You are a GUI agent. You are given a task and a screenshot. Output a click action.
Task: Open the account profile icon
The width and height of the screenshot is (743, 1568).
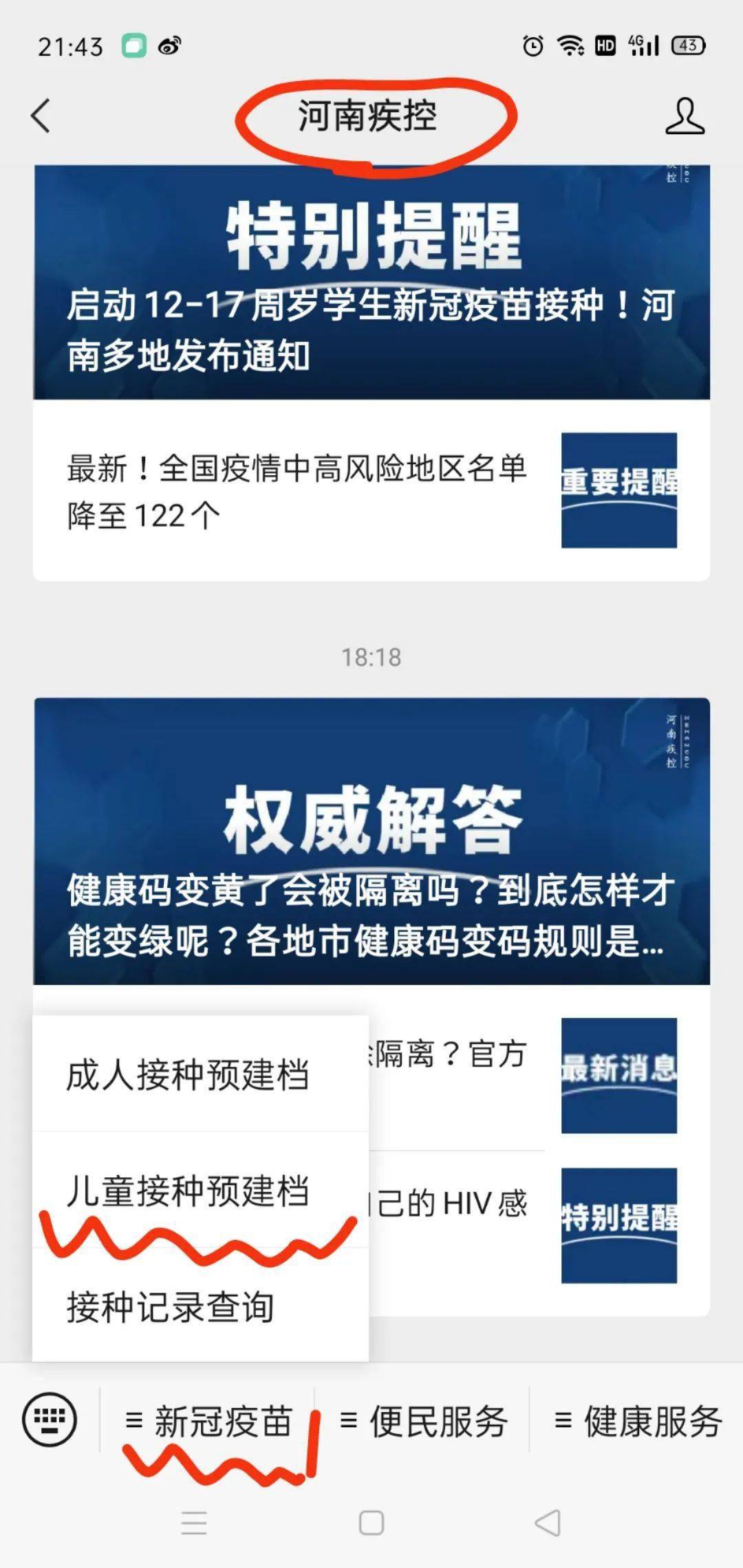685,116
